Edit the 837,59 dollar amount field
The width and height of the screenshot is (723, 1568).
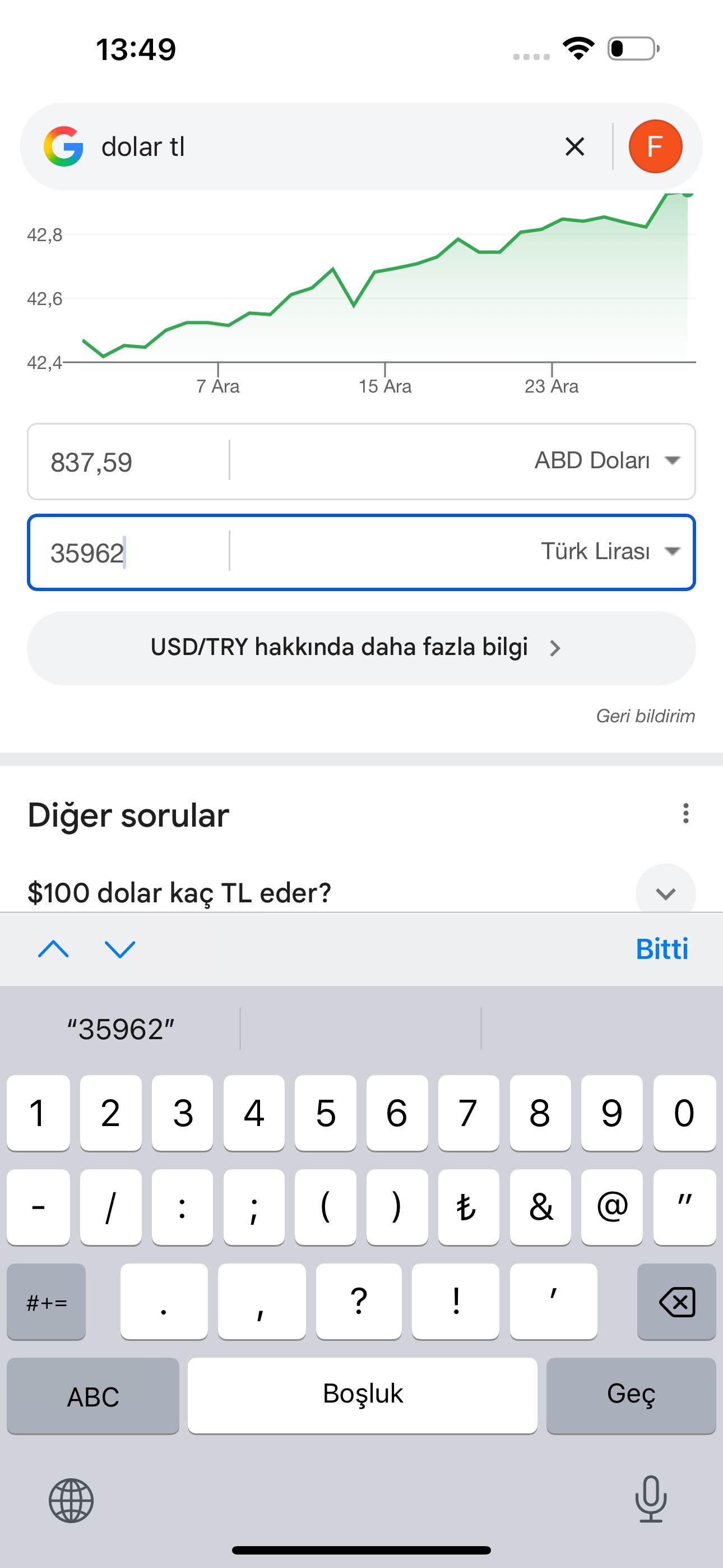(128, 462)
